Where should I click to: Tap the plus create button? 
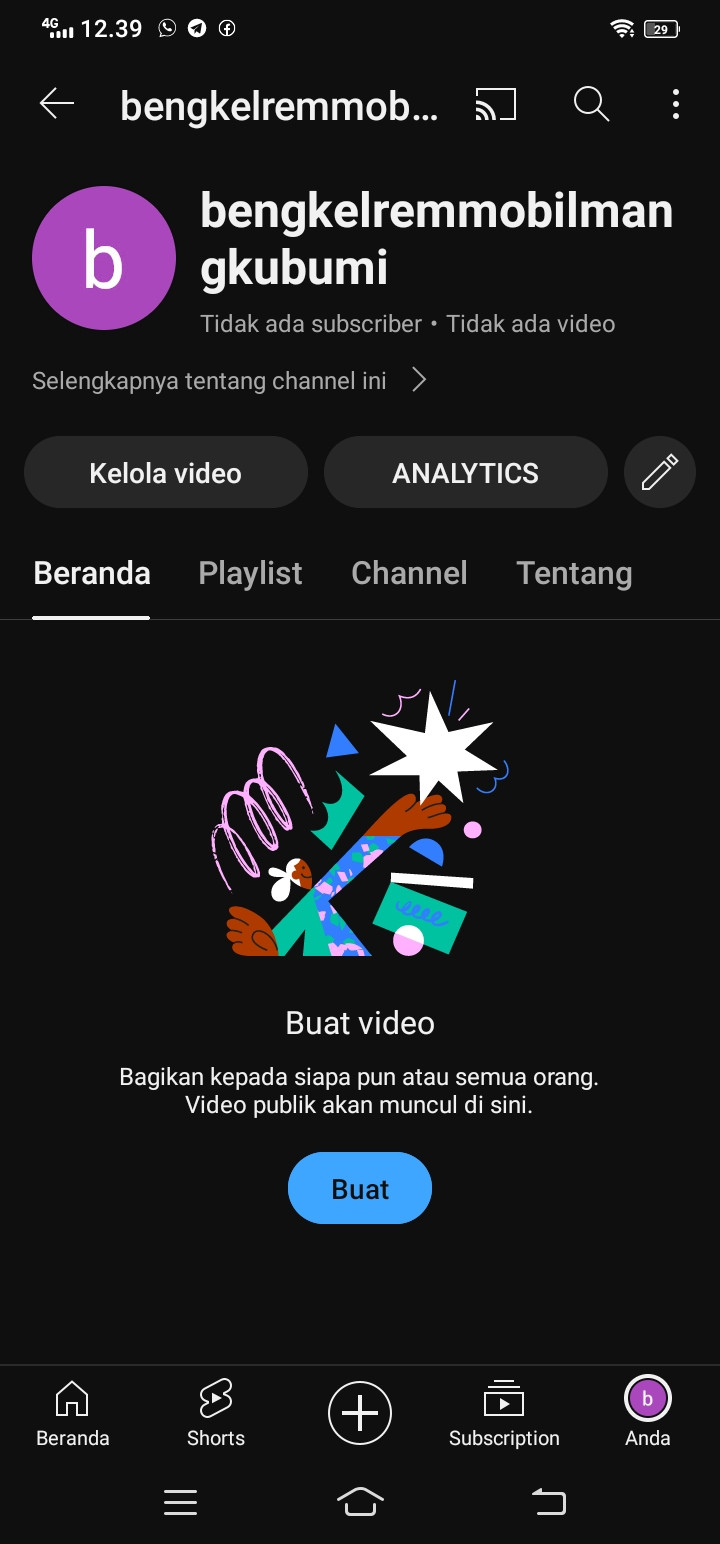(x=360, y=1413)
